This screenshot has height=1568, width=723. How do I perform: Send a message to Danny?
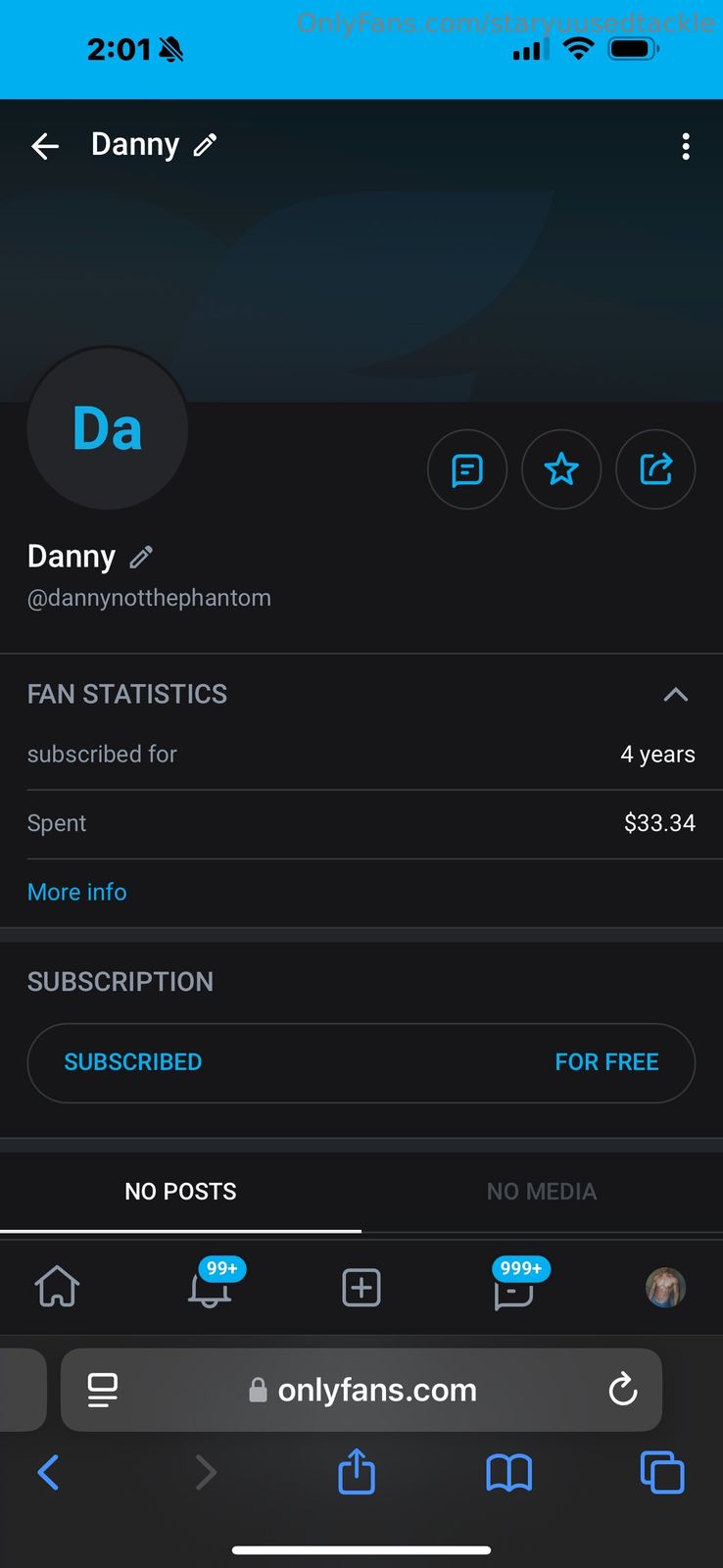tap(467, 470)
